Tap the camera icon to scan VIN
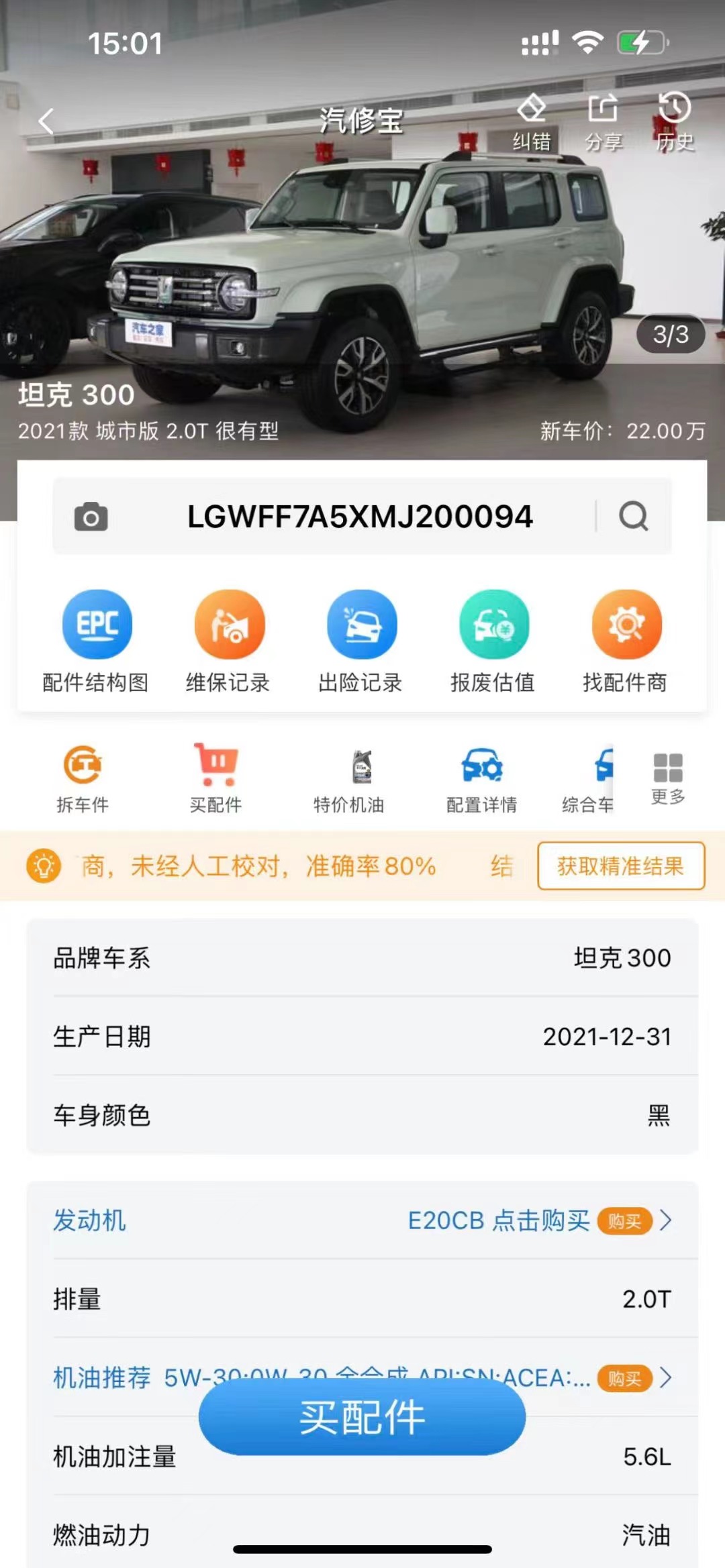 [x=91, y=517]
